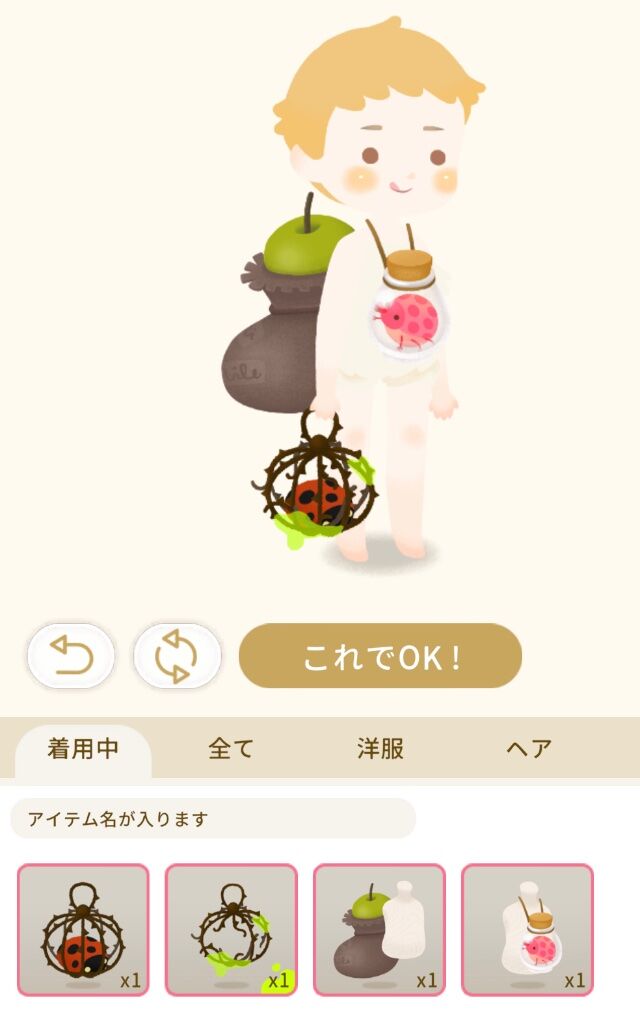Select the green apple sack item tile
Image resolution: width=640 pixels, height=1024 pixels.
(379, 930)
